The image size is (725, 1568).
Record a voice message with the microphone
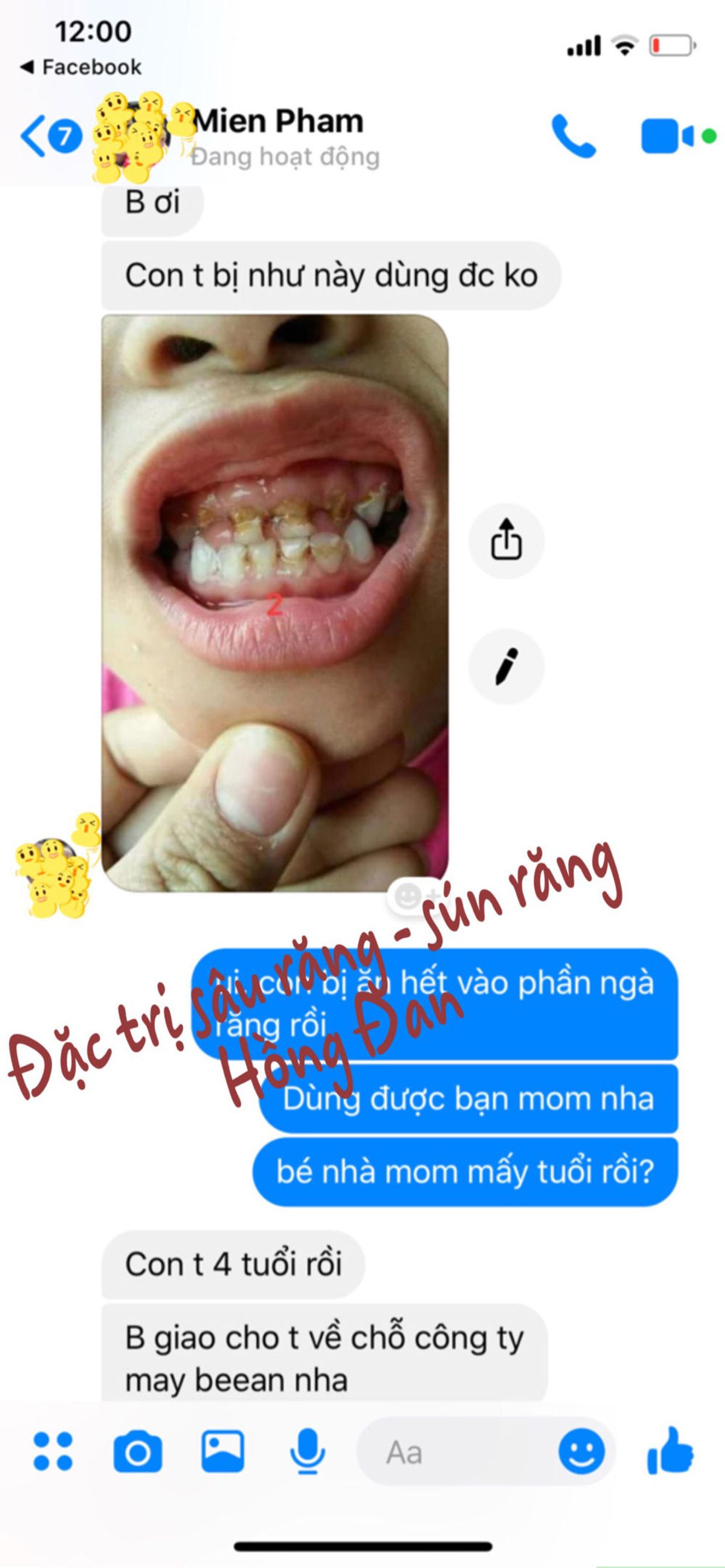point(308,1451)
